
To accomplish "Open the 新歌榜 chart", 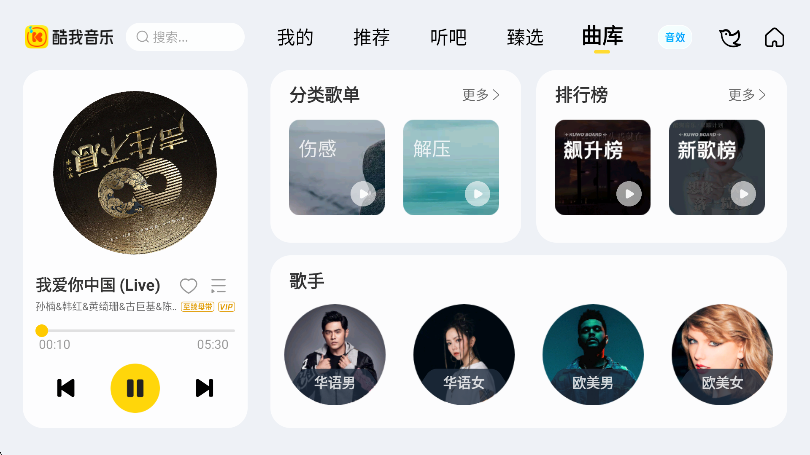I will coord(716,167).
